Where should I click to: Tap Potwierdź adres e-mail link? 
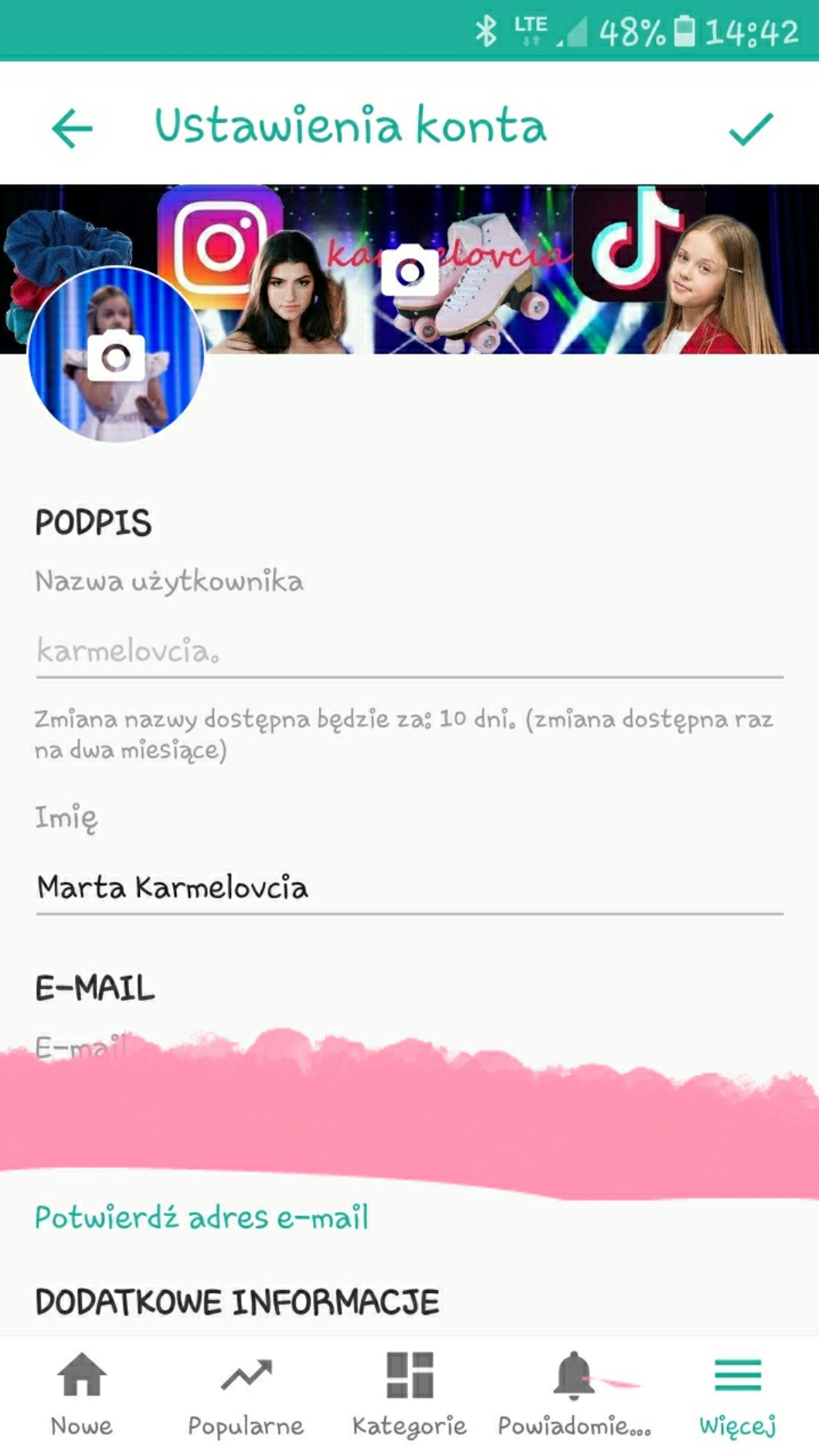point(202,1218)
